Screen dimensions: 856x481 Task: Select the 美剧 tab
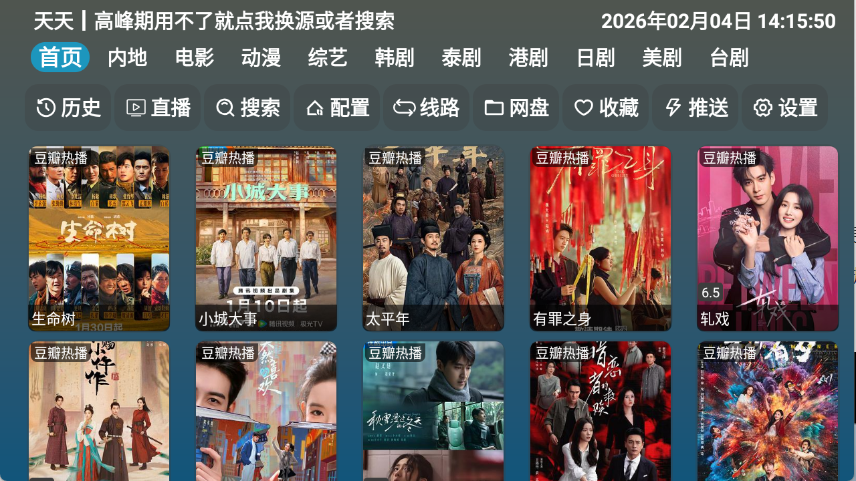click(662, 58)
